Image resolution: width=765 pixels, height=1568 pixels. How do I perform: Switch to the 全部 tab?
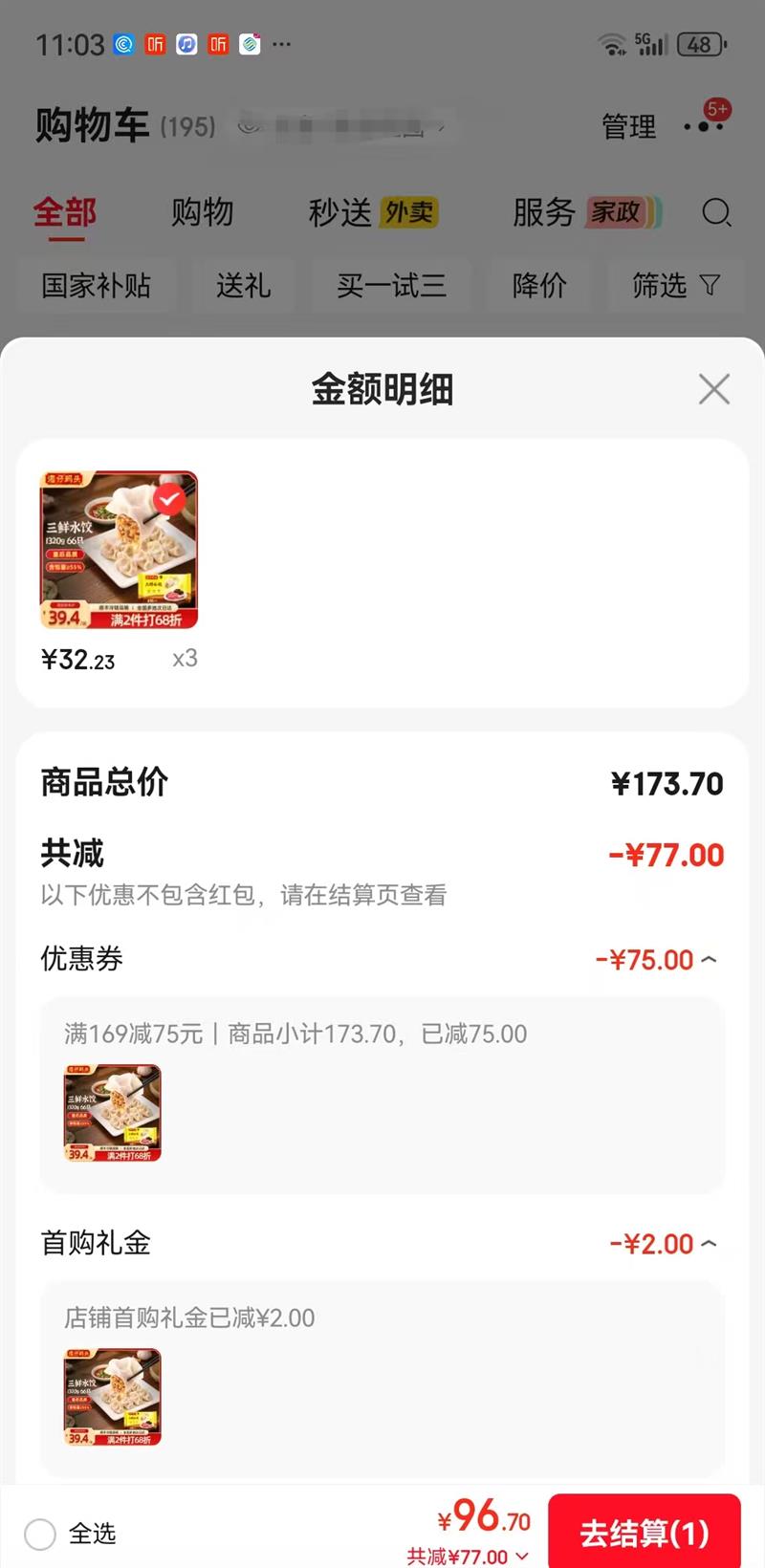pyautogui.click(x=67, y=213)
